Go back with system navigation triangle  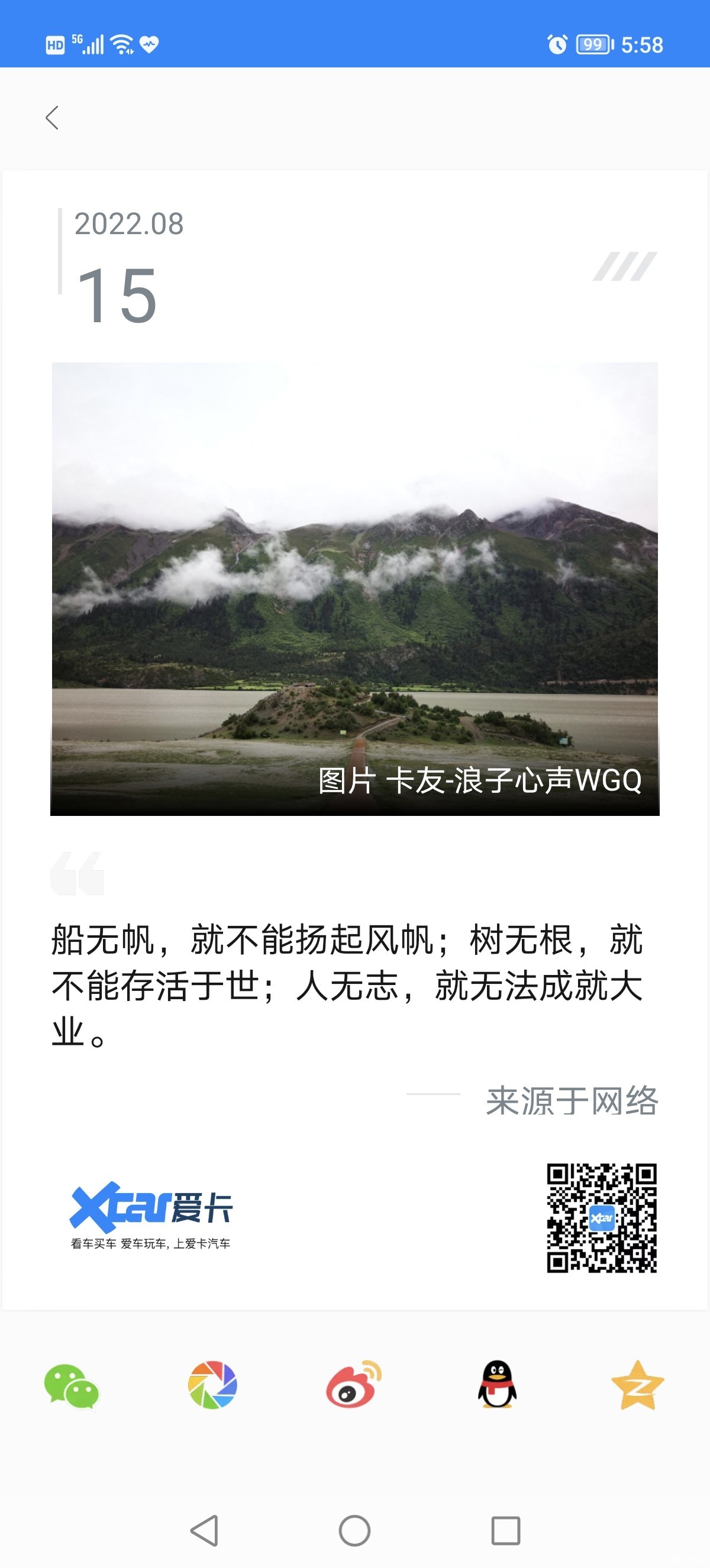coord(205,1530)
